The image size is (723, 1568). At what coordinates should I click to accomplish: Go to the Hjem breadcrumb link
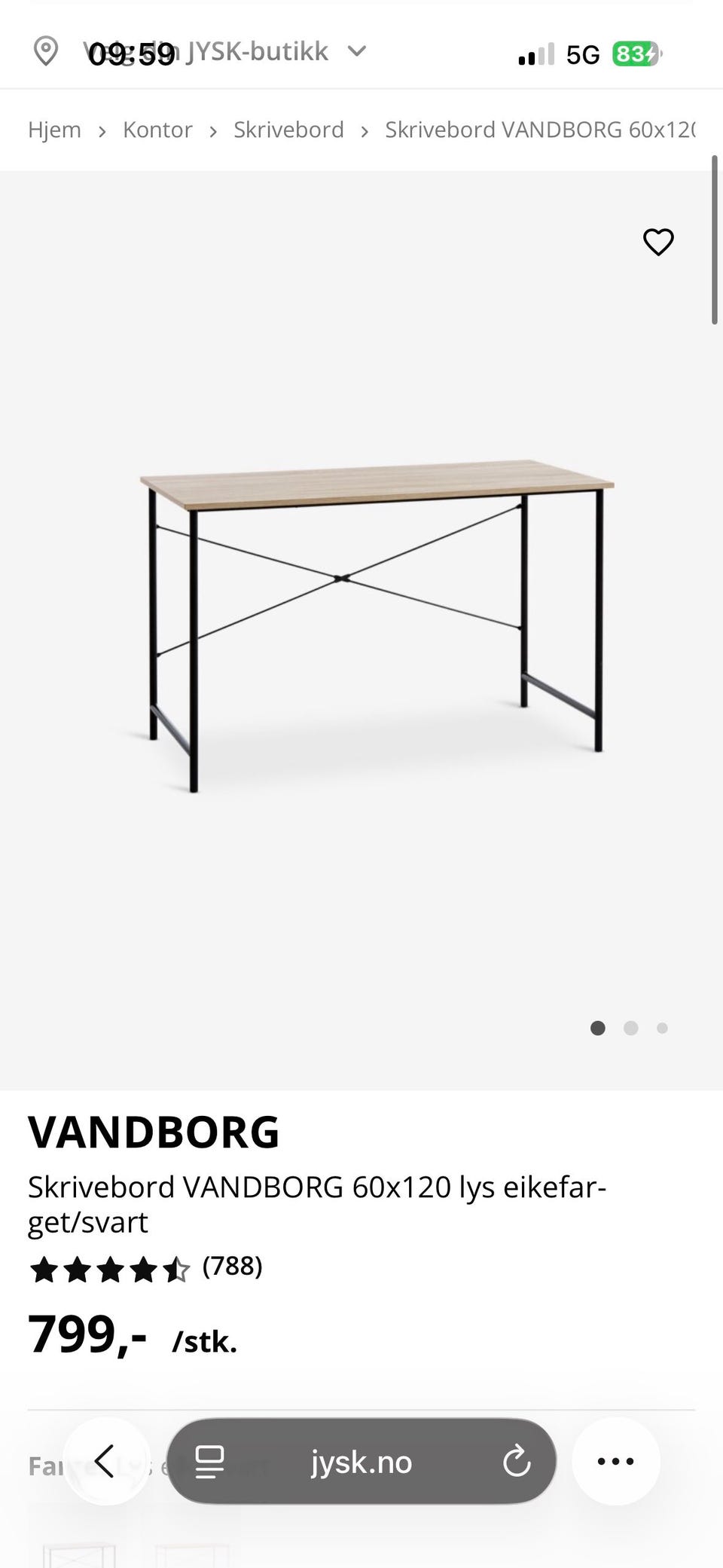54,130
